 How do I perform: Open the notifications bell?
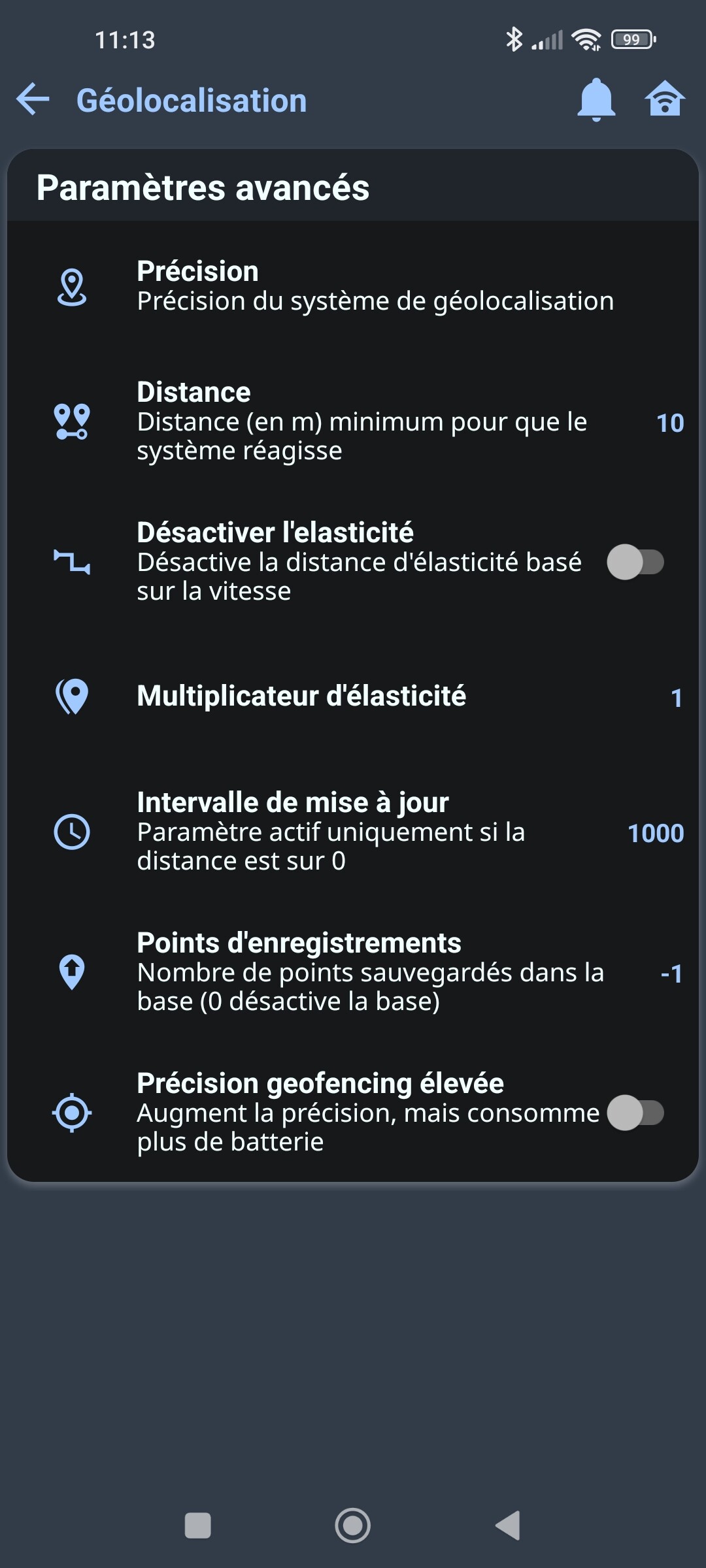point(596,100)
